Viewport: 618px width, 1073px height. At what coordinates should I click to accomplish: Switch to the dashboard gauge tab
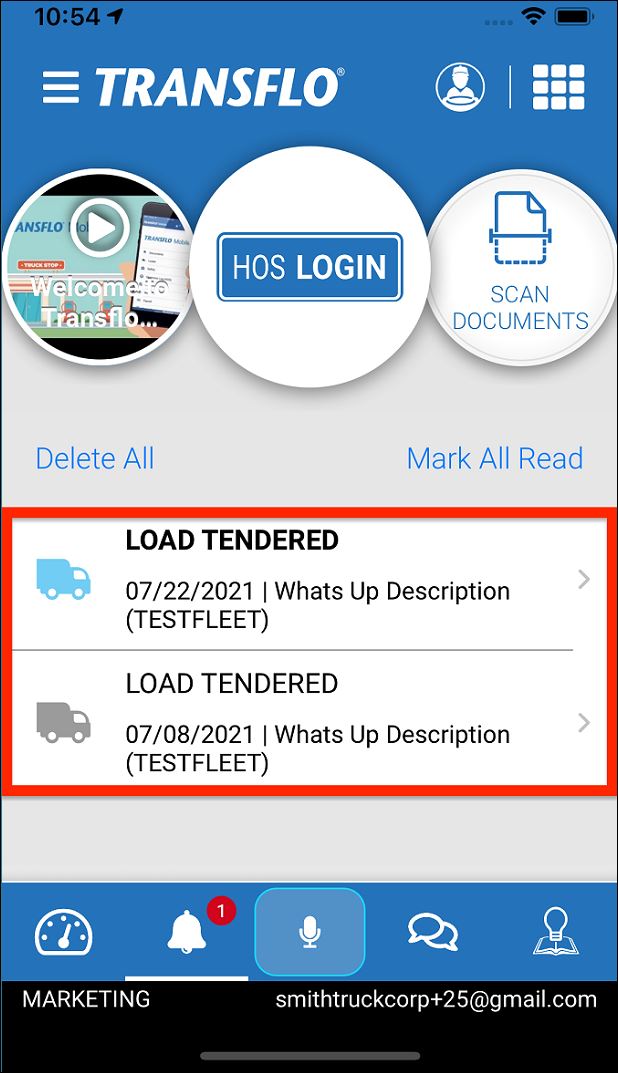click(x=63, y=932)
